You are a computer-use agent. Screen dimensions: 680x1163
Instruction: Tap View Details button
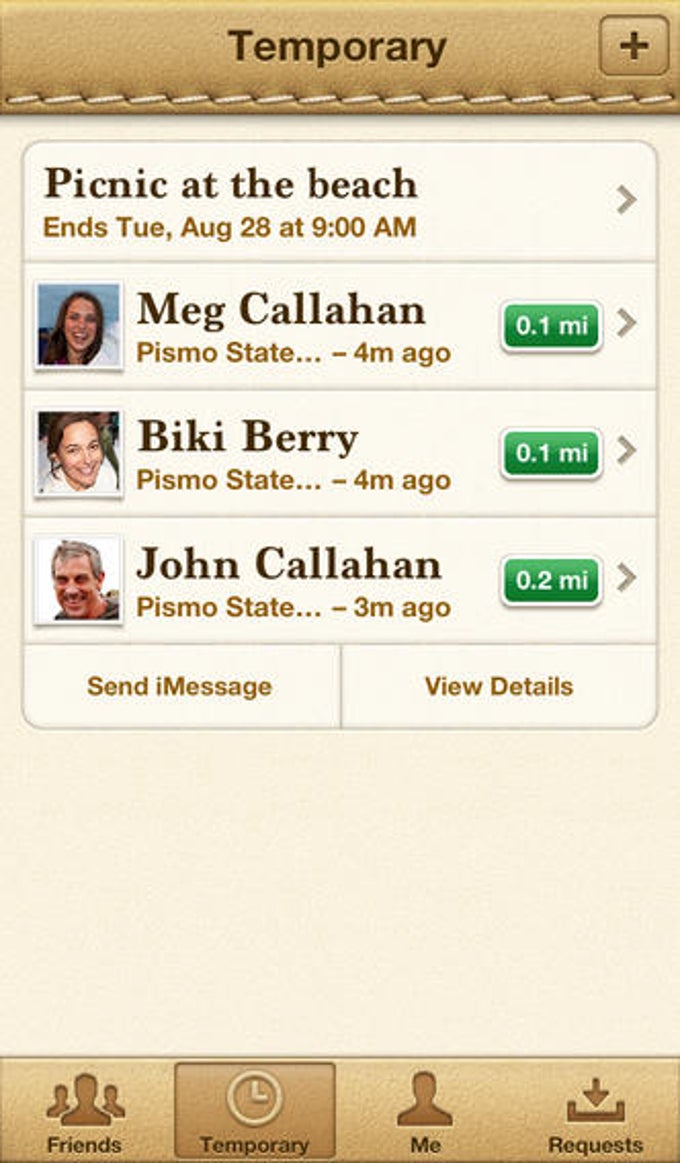click(x=498, y=687)
